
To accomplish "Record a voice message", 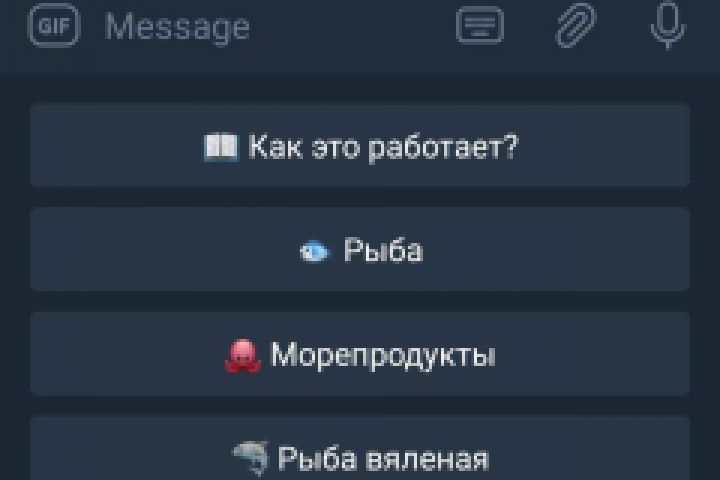I will point(667,26).
